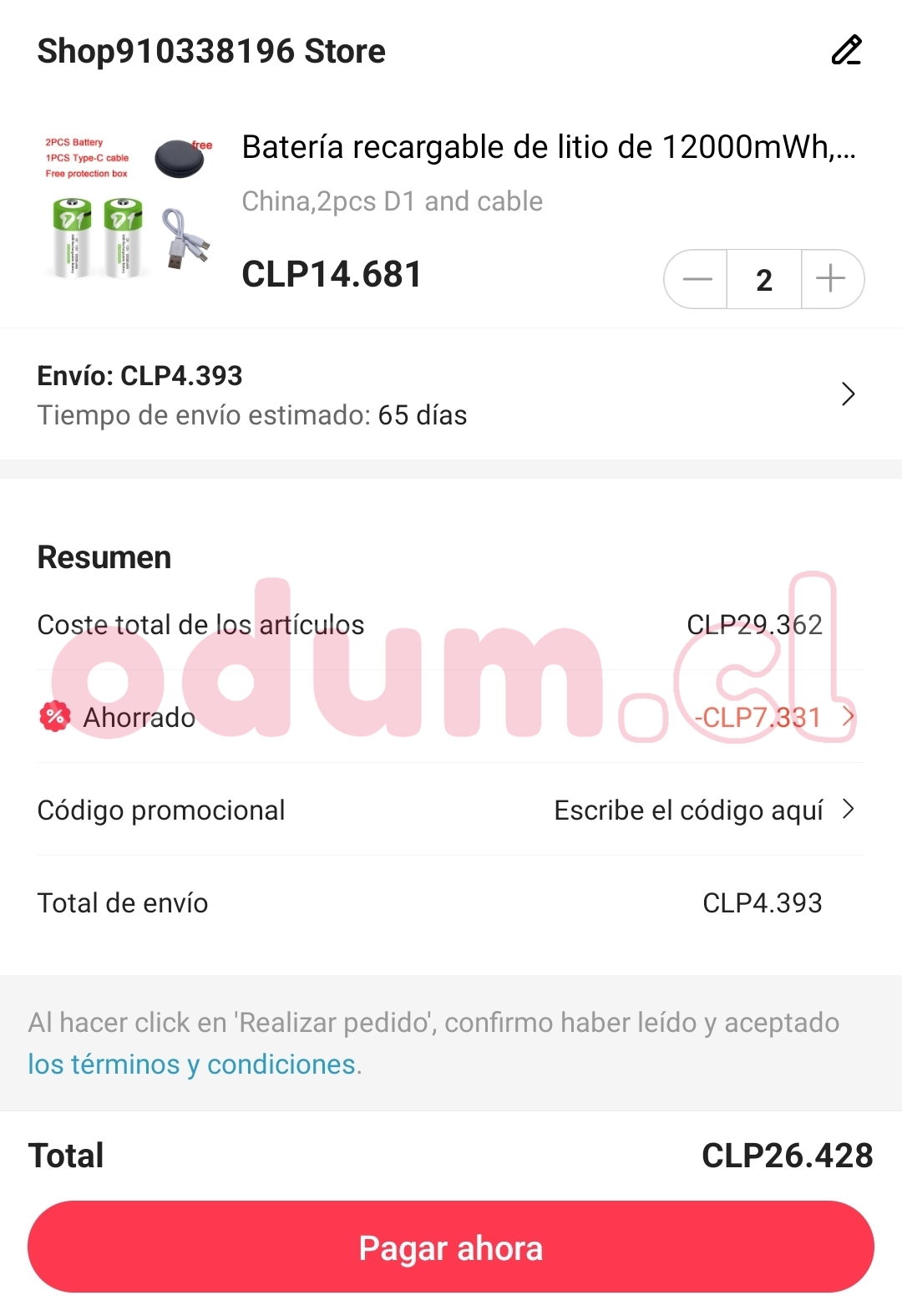Image resolution: width=902 pixels, height=1316 pixels.
Task: Open the términos y condiciones link
Action: point(192,1064)
